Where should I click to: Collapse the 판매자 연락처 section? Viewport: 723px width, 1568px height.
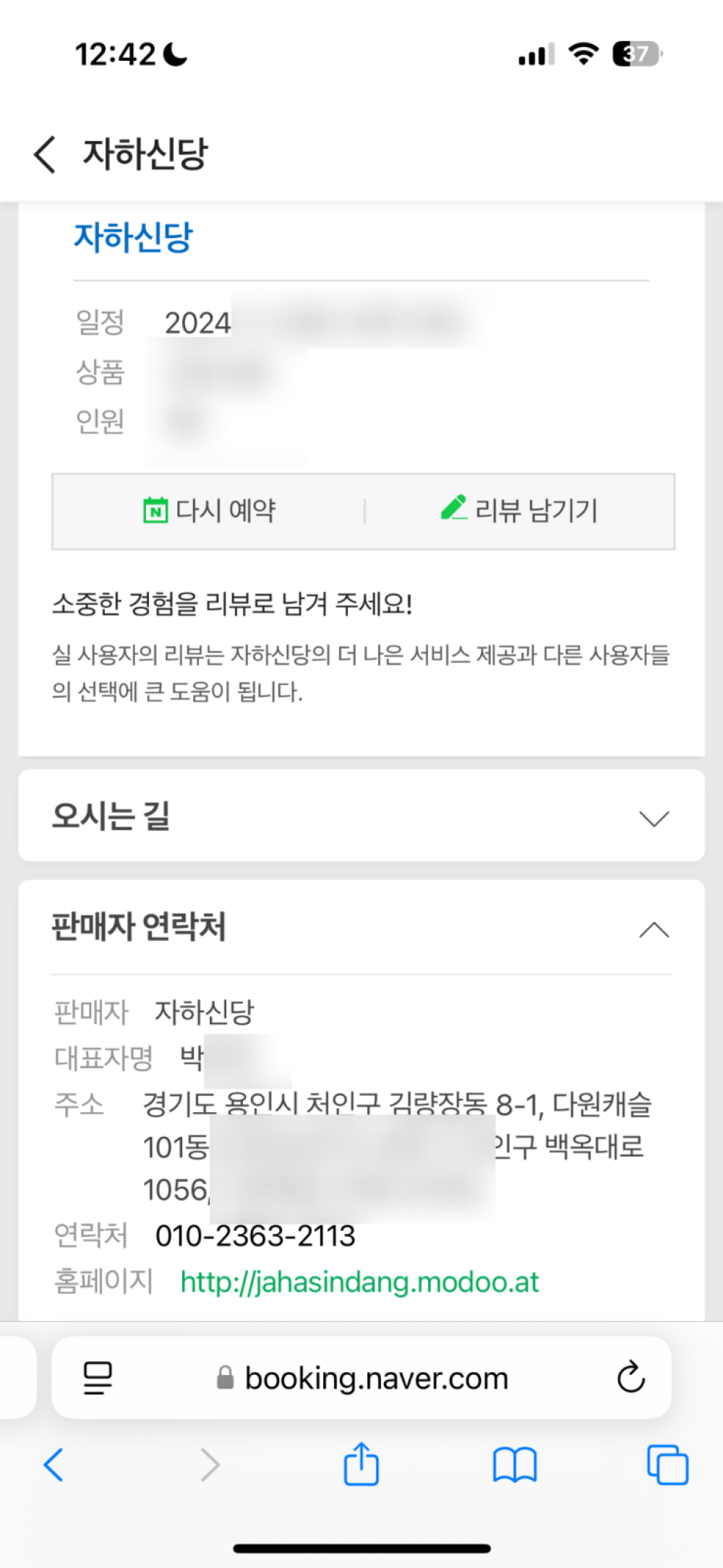(x=654, y=929)
